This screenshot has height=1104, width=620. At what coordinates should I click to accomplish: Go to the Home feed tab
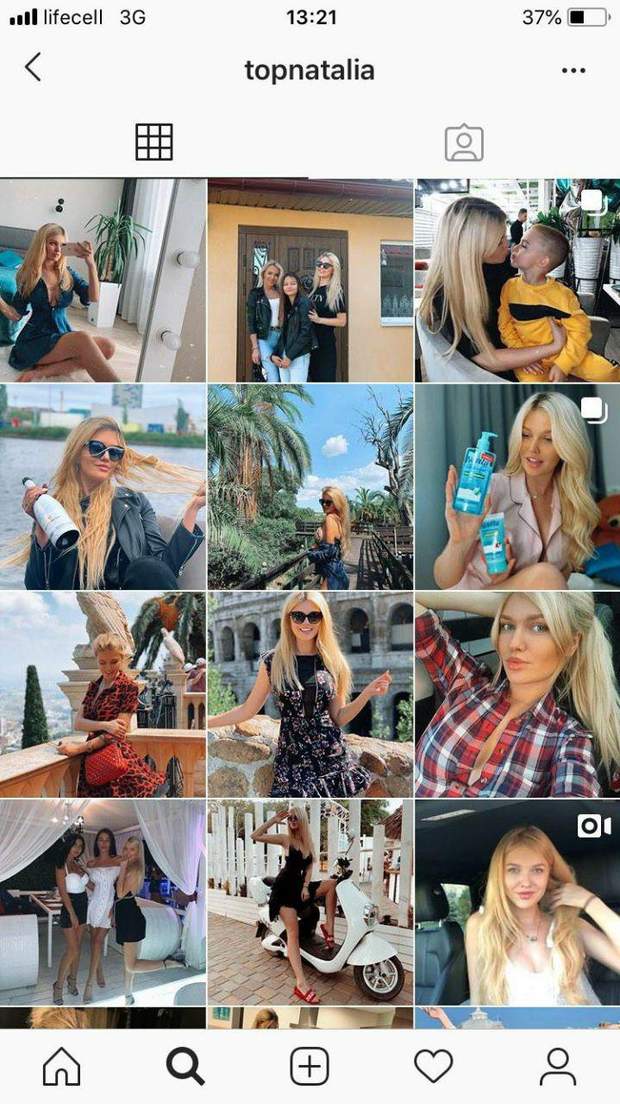click(61, 1066)
